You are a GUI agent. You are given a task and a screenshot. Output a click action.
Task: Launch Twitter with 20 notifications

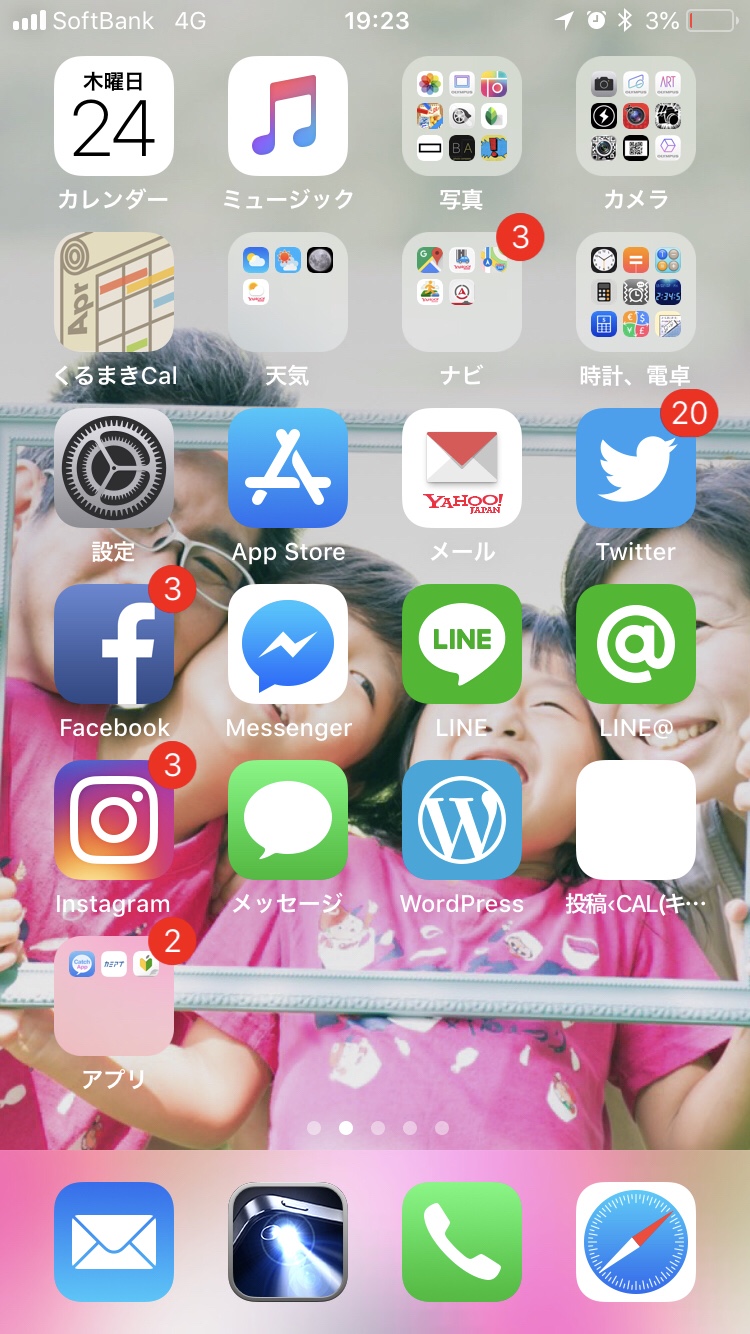pyautogui.click(x=636, y=468)
